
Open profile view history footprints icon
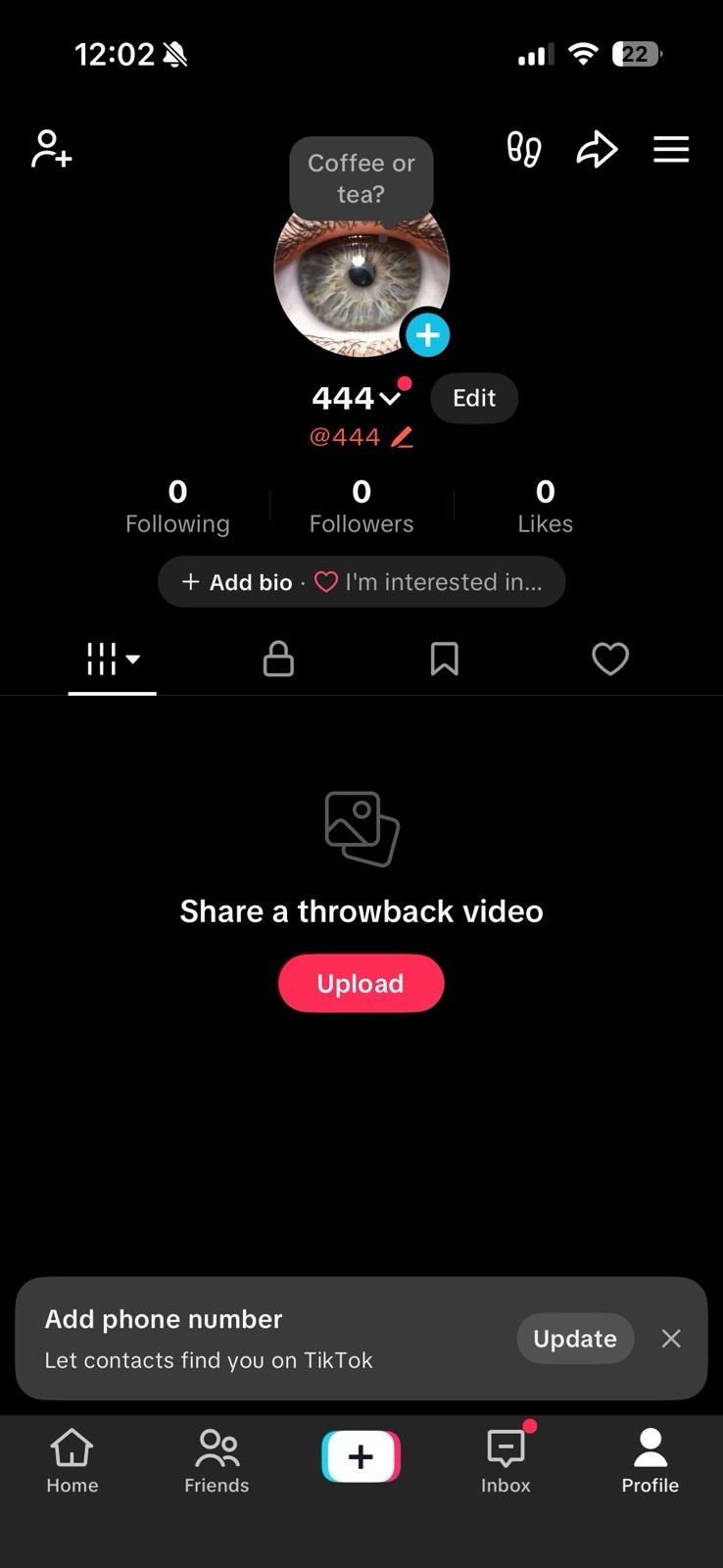524,149
